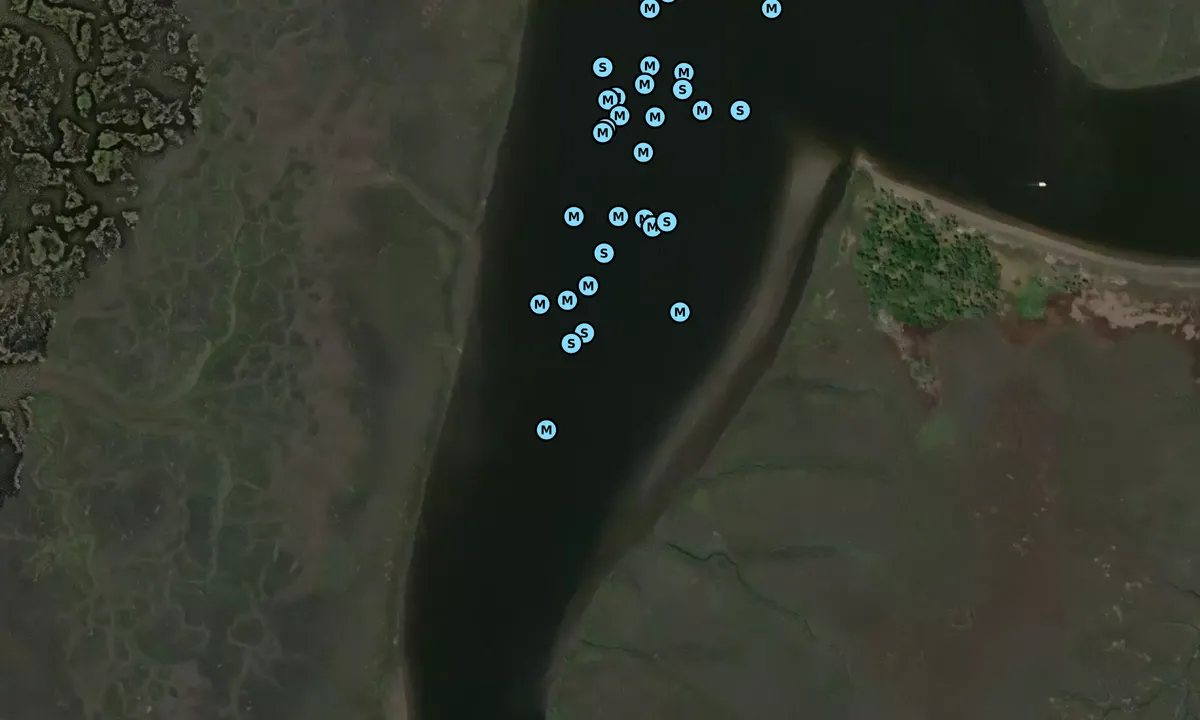
Task: Select the single S marker below the middle row
Action: click(604, 253)
